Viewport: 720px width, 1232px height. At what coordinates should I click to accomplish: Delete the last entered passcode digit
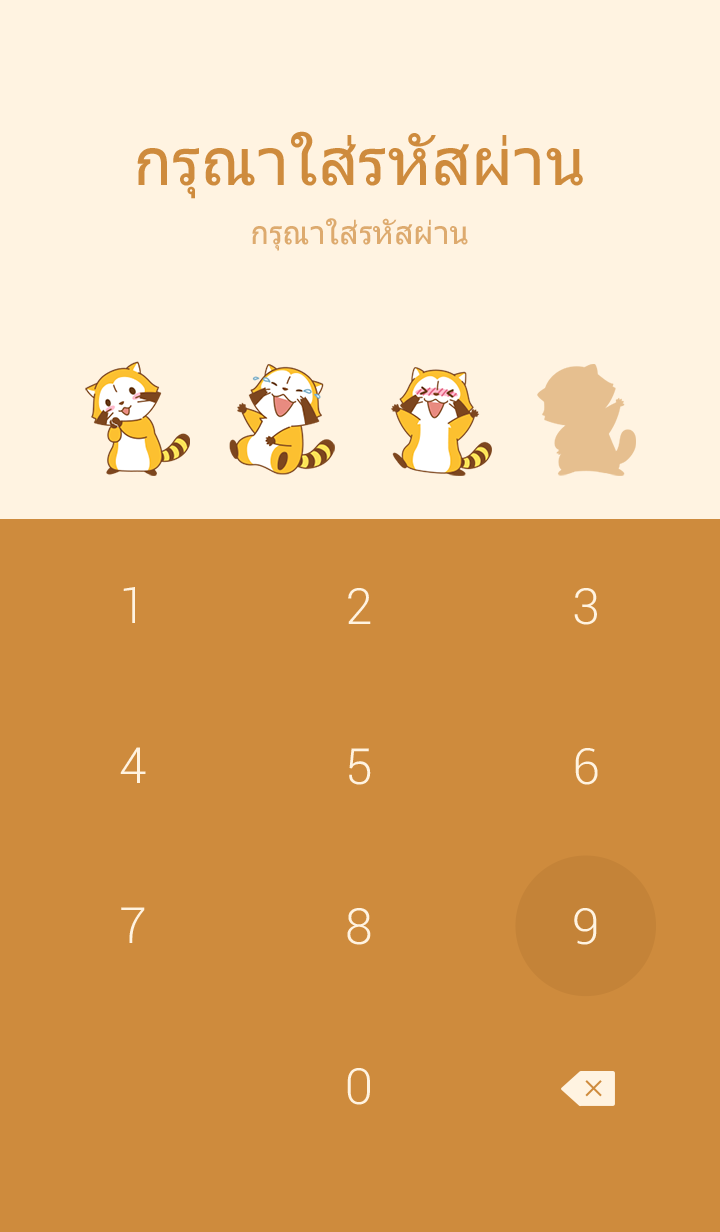[588, 1088]
